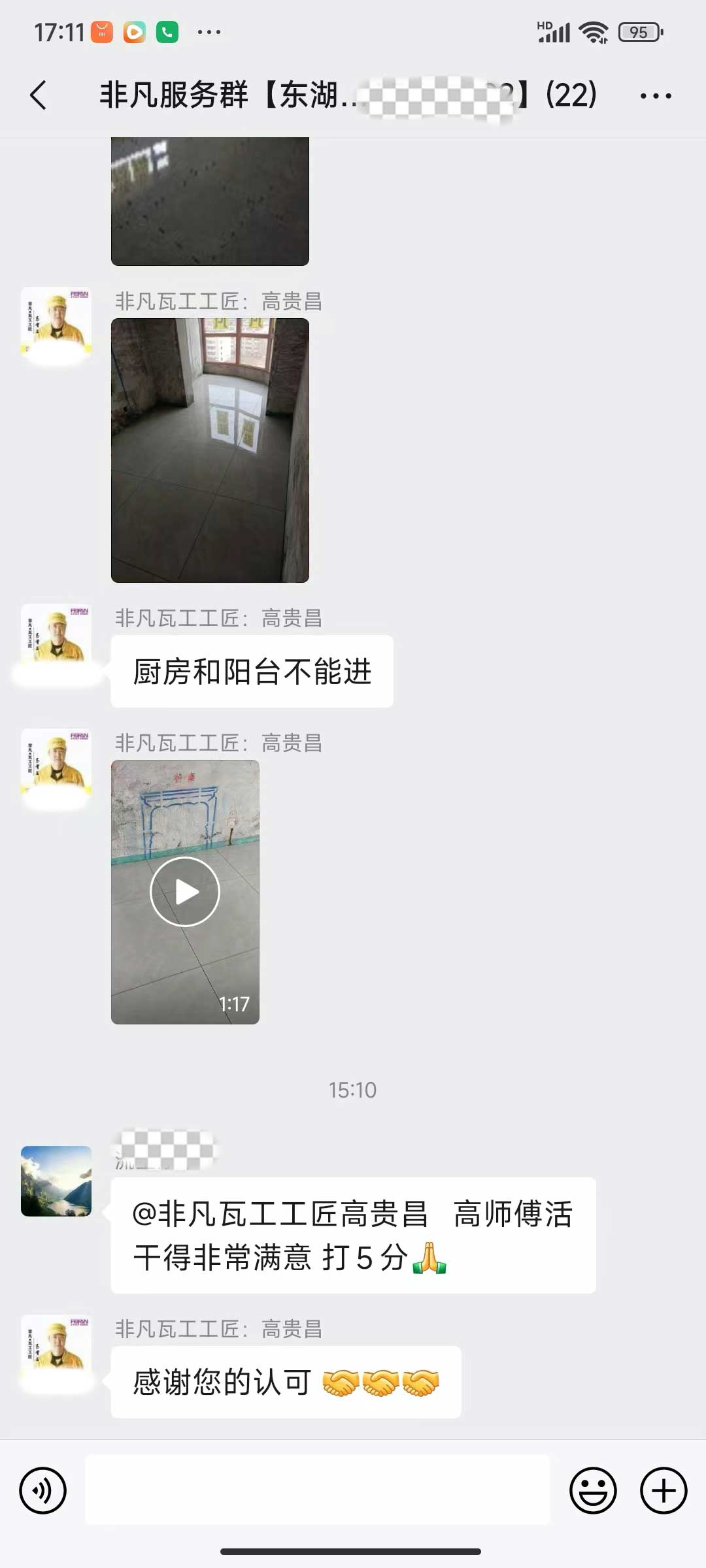The height and width of the screenshot is (1568, 706).
Task: Tap the message text field
Action: click(318, 1490)
